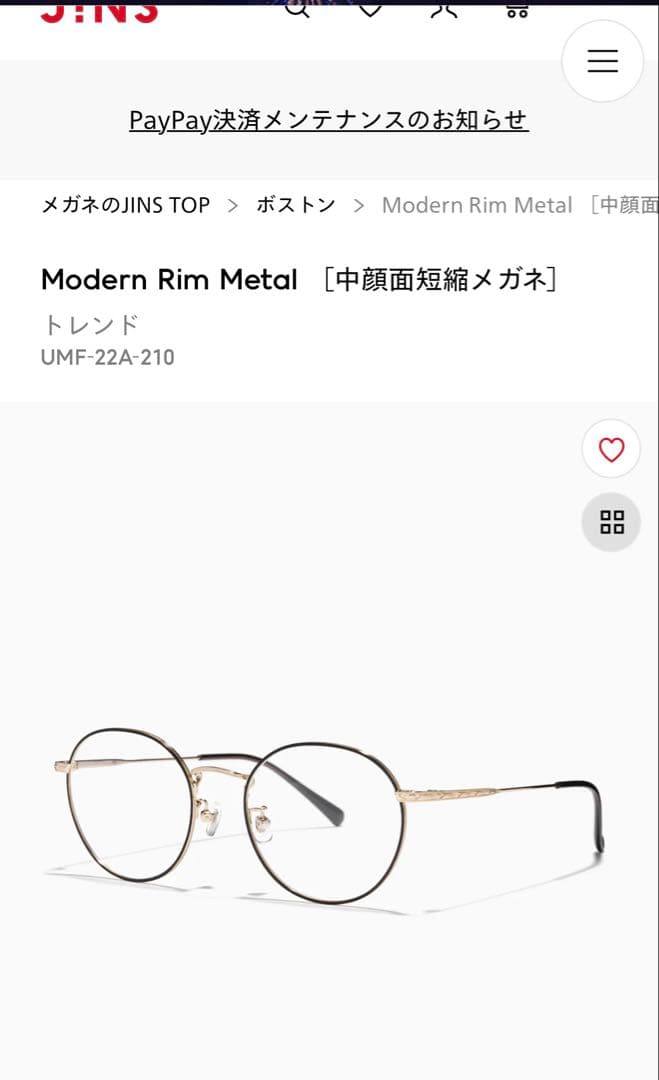Open the PayPay決済メンテナンスのお知らせ notice
Screen dimensions: 659x1080
coord(328,120)
